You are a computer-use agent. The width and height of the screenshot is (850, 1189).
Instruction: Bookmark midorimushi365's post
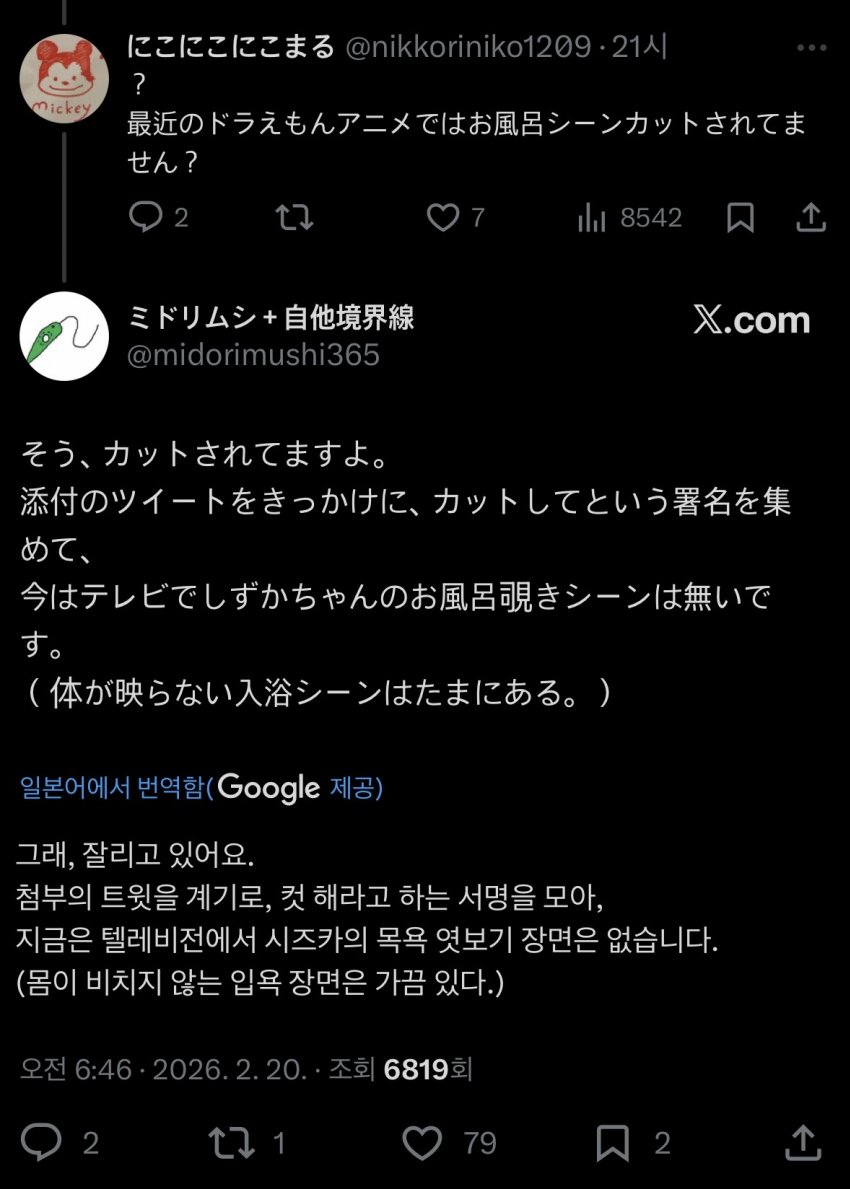coord(613,1141)
